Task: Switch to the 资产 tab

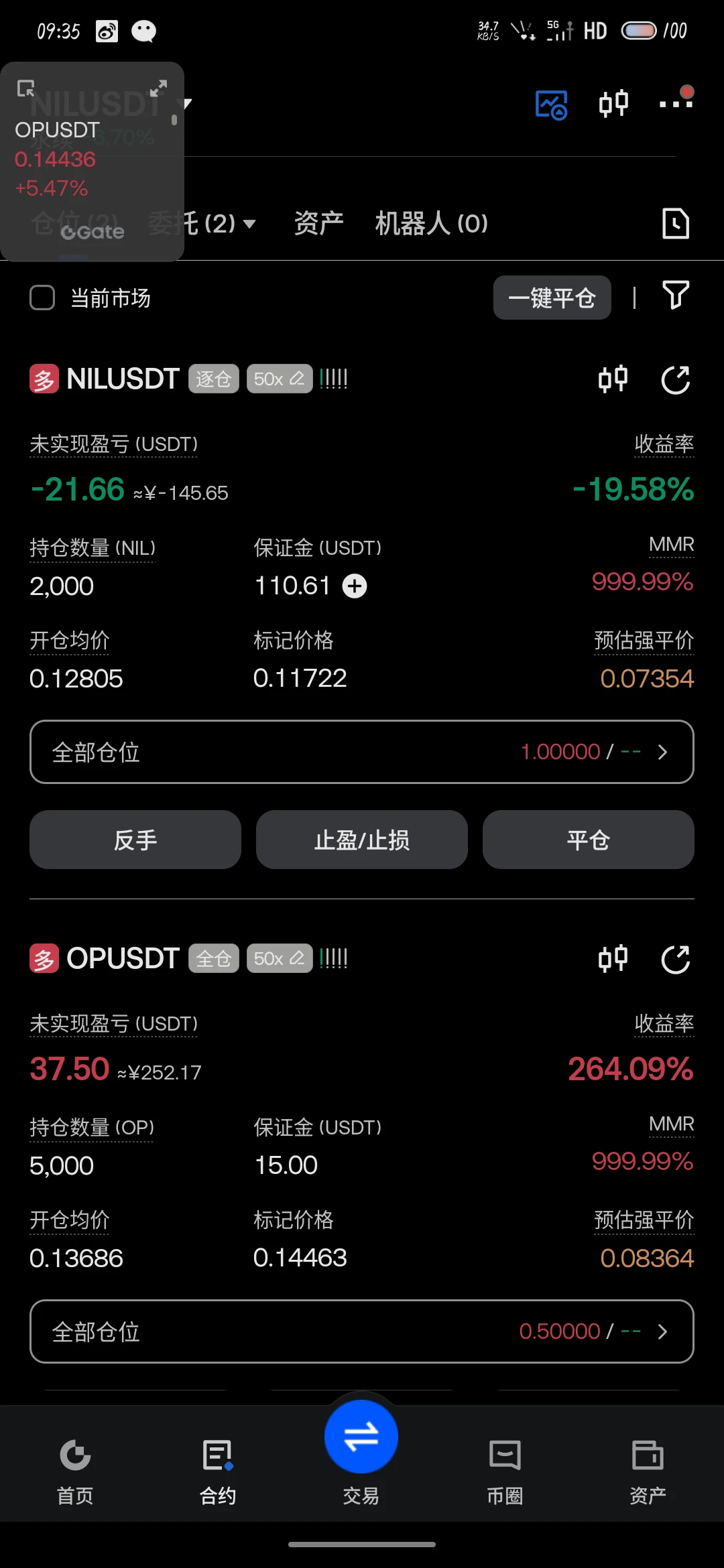Action: (x=318, y=223)
